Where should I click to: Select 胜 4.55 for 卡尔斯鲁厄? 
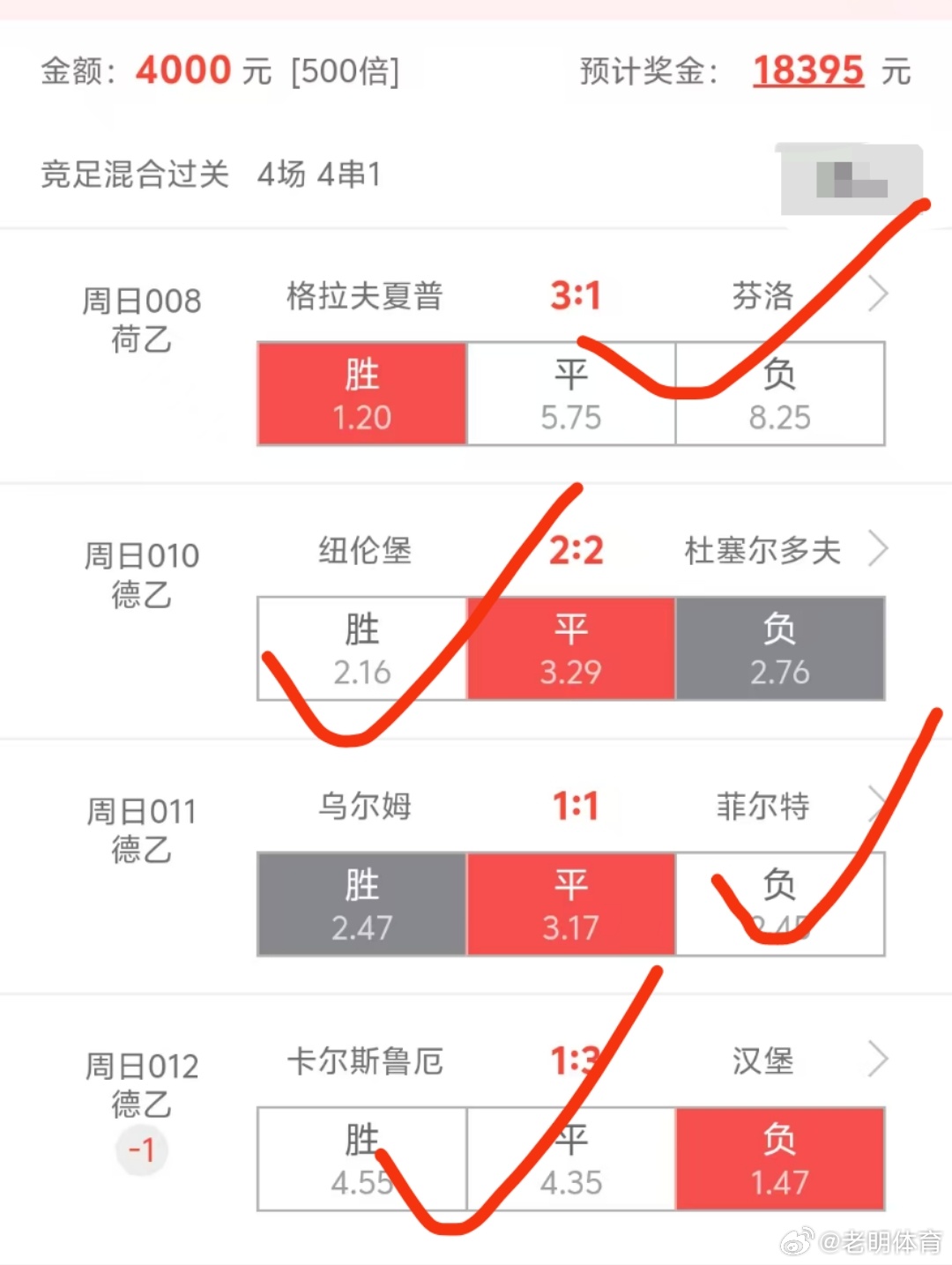pyautogui.click(x=361, y=1158)
